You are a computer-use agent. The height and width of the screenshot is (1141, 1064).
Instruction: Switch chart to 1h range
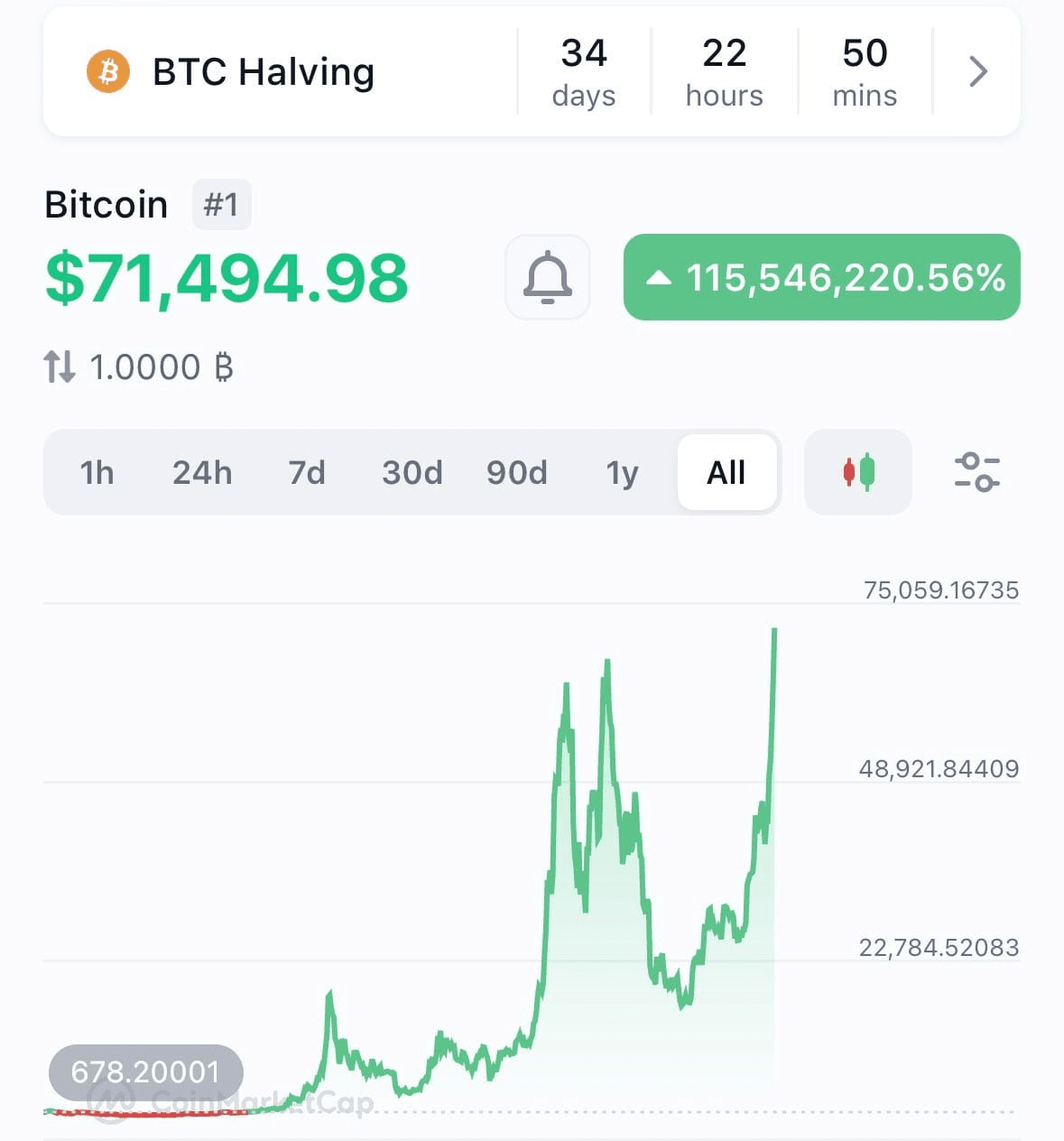point(97,472)
